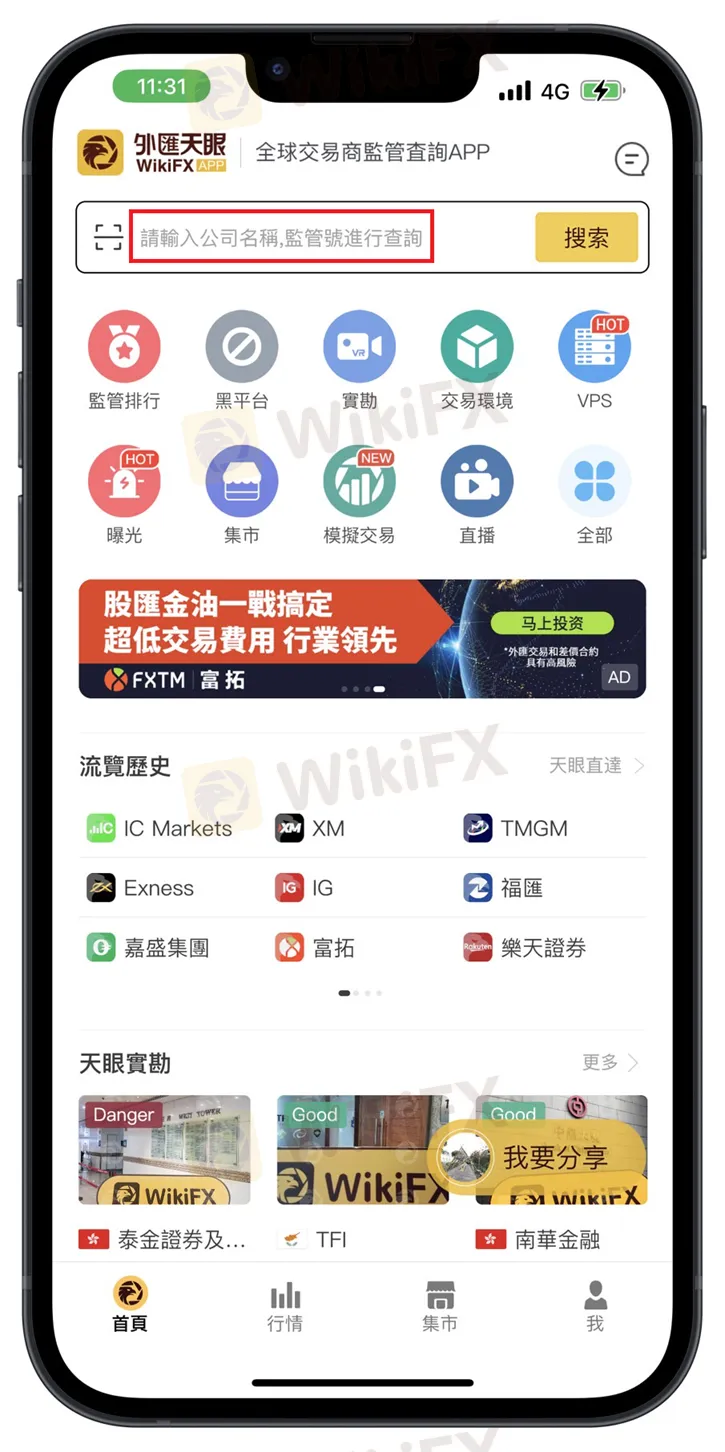Screen dimensions: 725x1452
Task: Show 全部 services
Action: click(x=594, y=496)
